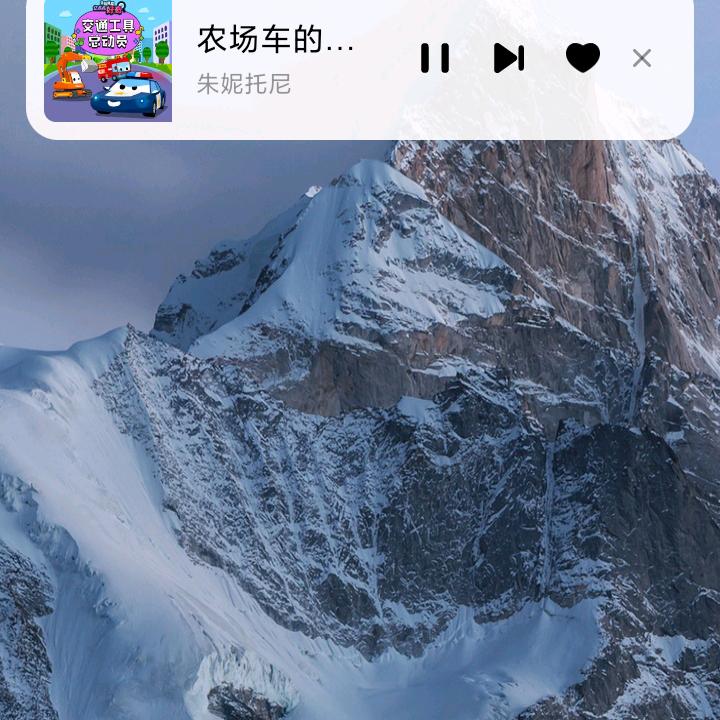Pause the currently playing song

(434, 58)
